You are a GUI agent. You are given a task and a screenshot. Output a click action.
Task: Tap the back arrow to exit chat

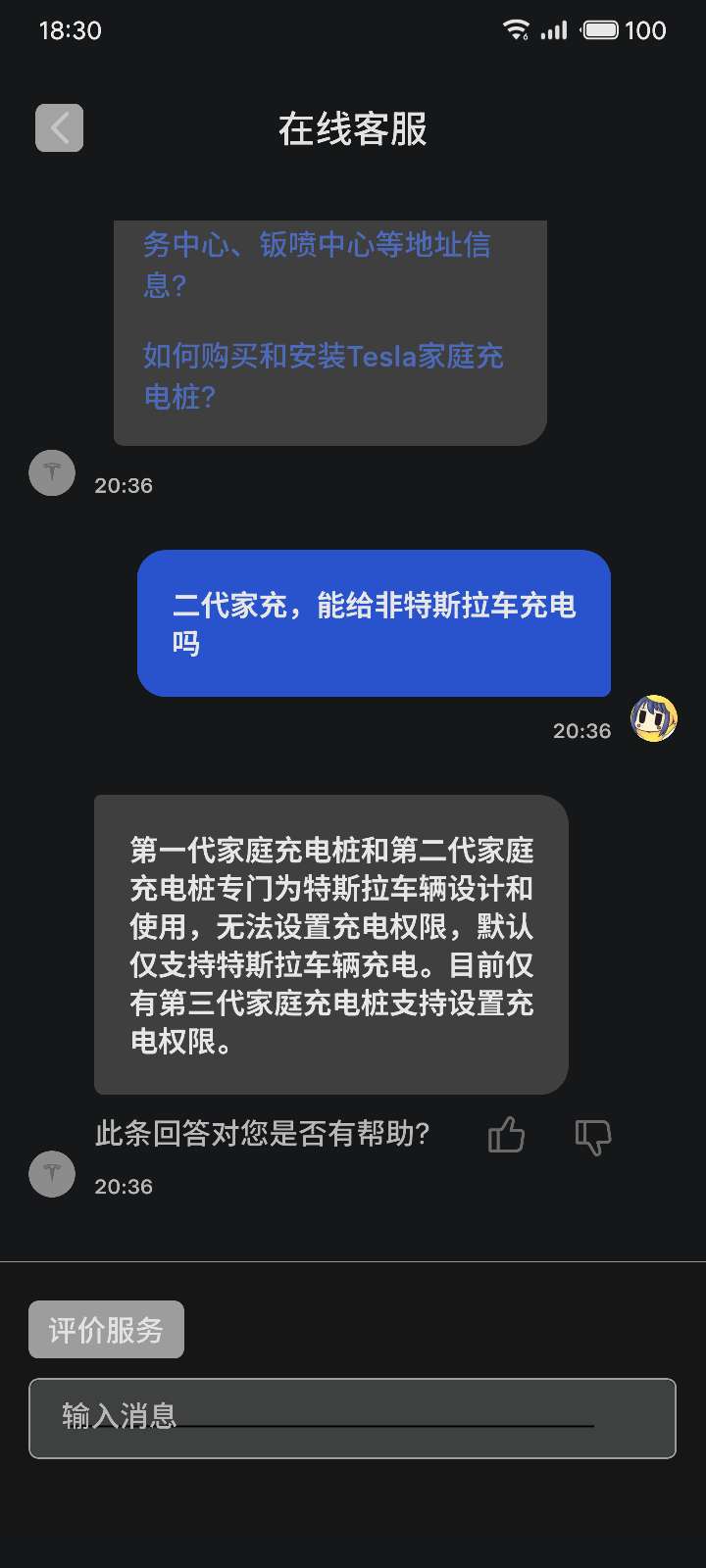click(59, 127)
